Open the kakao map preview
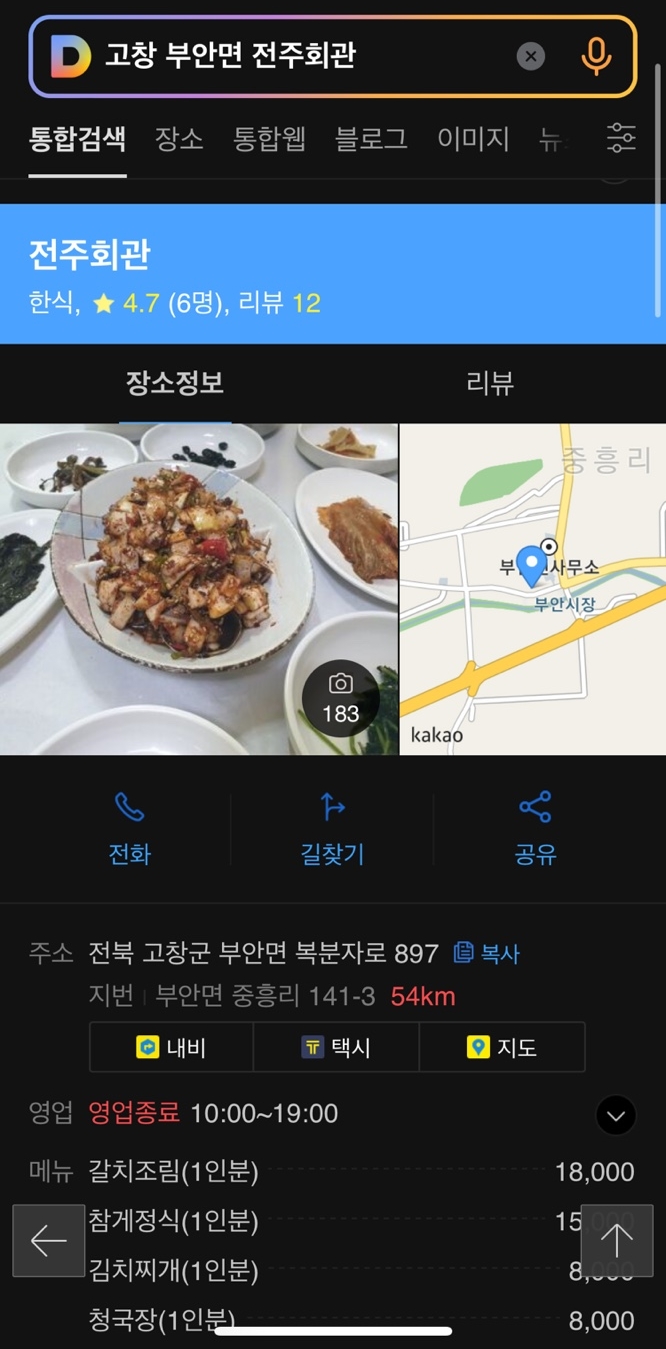The width and height of the screenshot is (666, 1349). (532, 589)
